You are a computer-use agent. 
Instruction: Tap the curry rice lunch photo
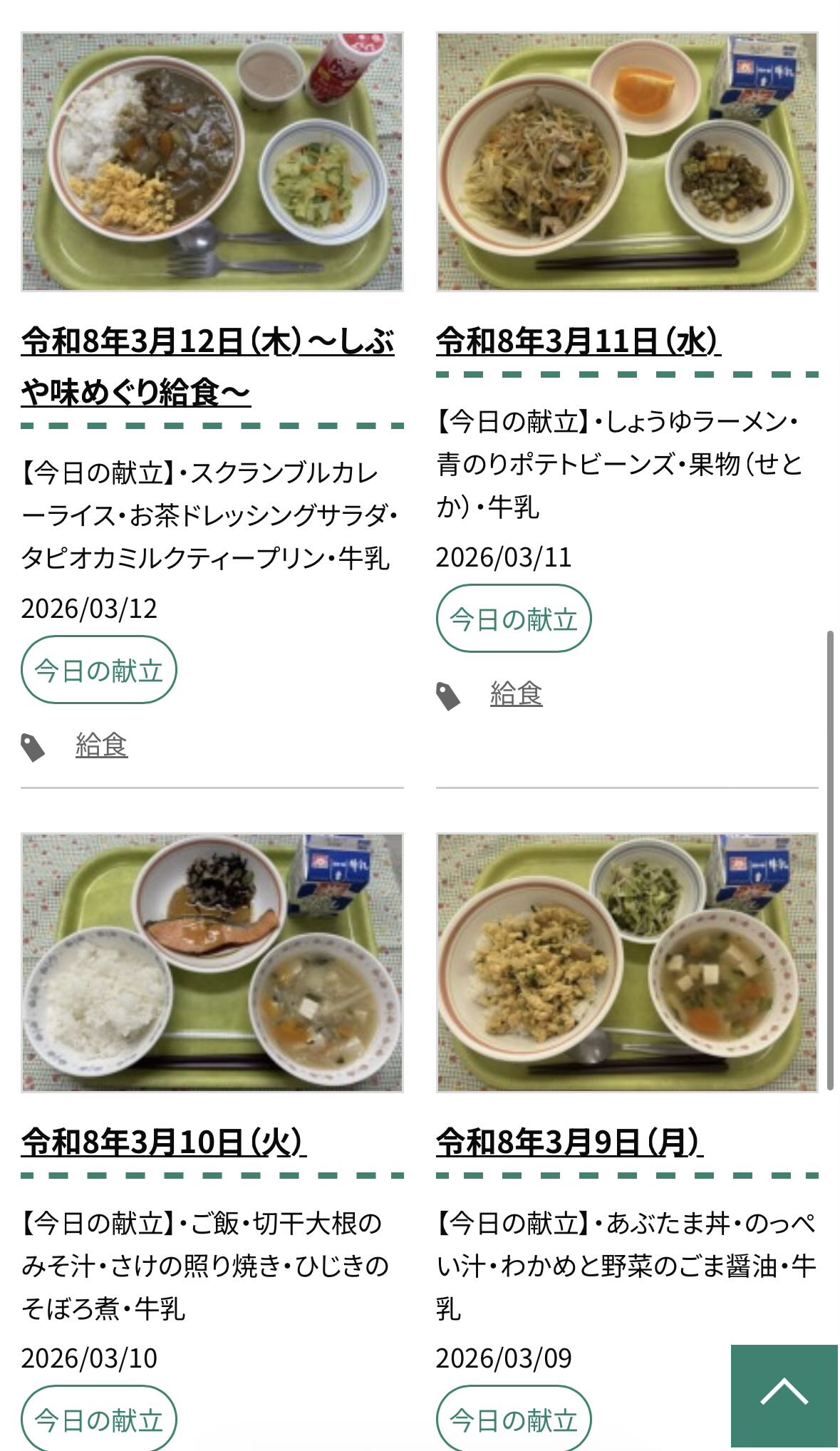(212, 162)
